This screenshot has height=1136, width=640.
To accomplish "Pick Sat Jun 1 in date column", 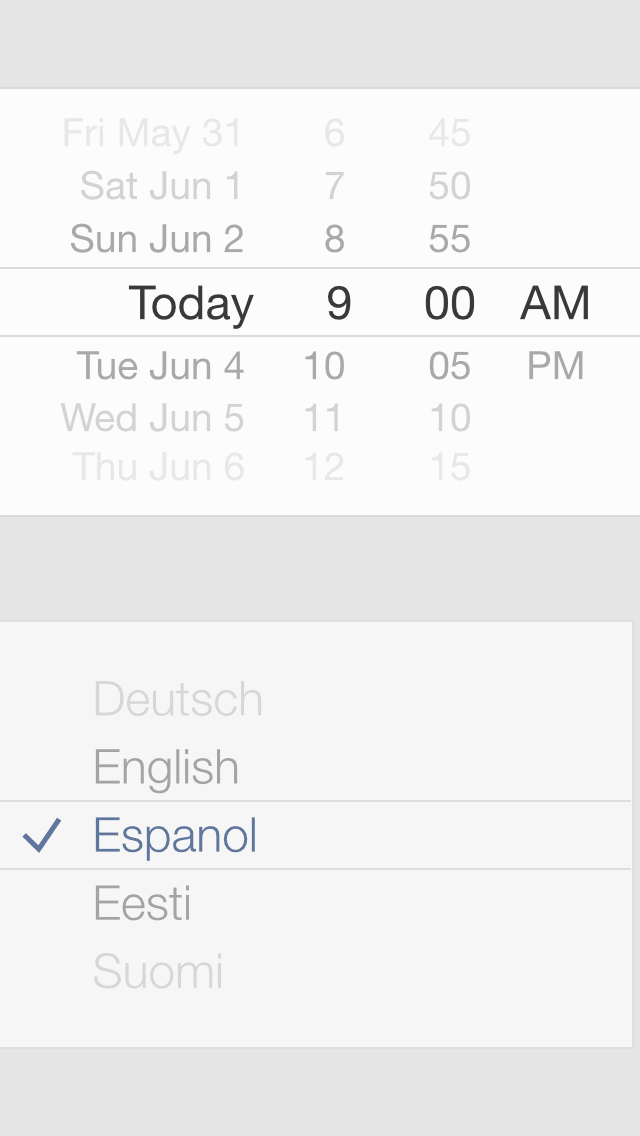I will click(x=162, y=185).
